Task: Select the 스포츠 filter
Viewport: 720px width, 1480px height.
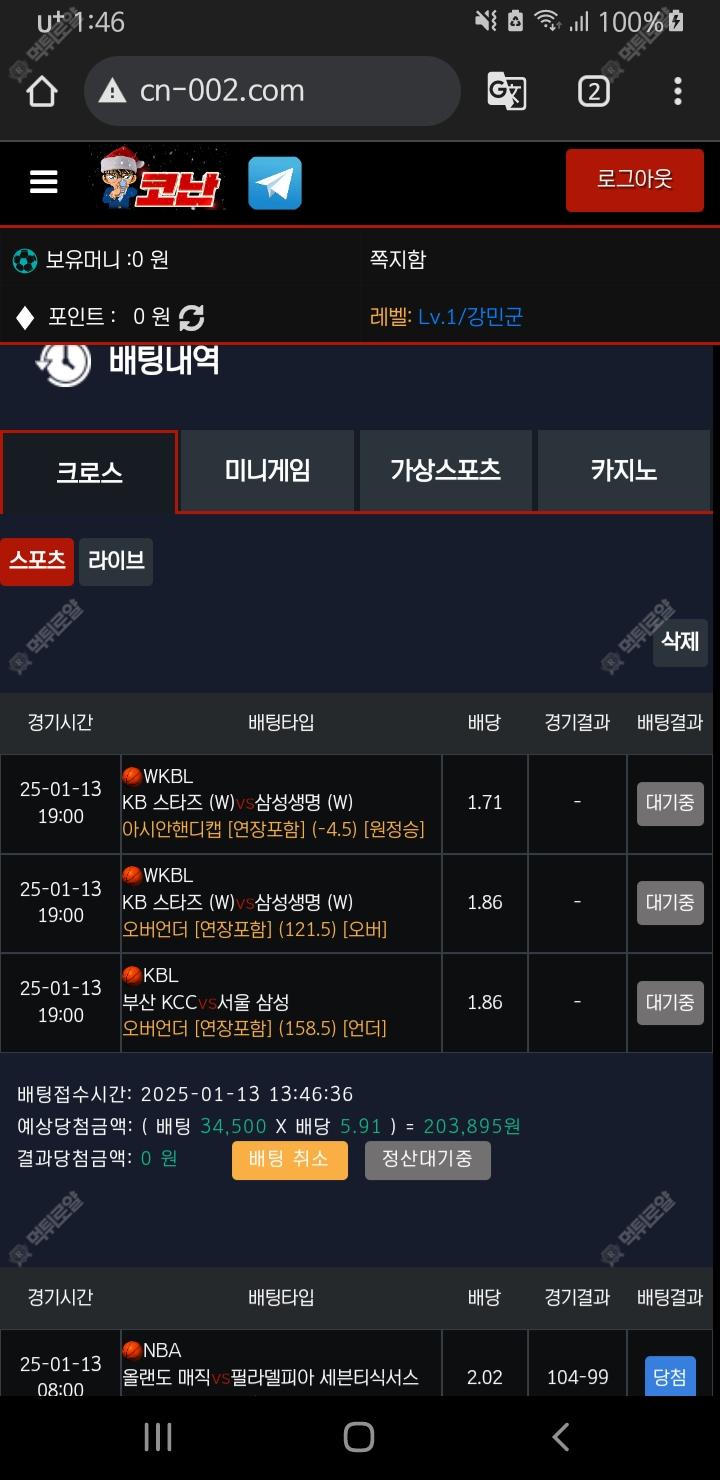Action: (37, 561)
